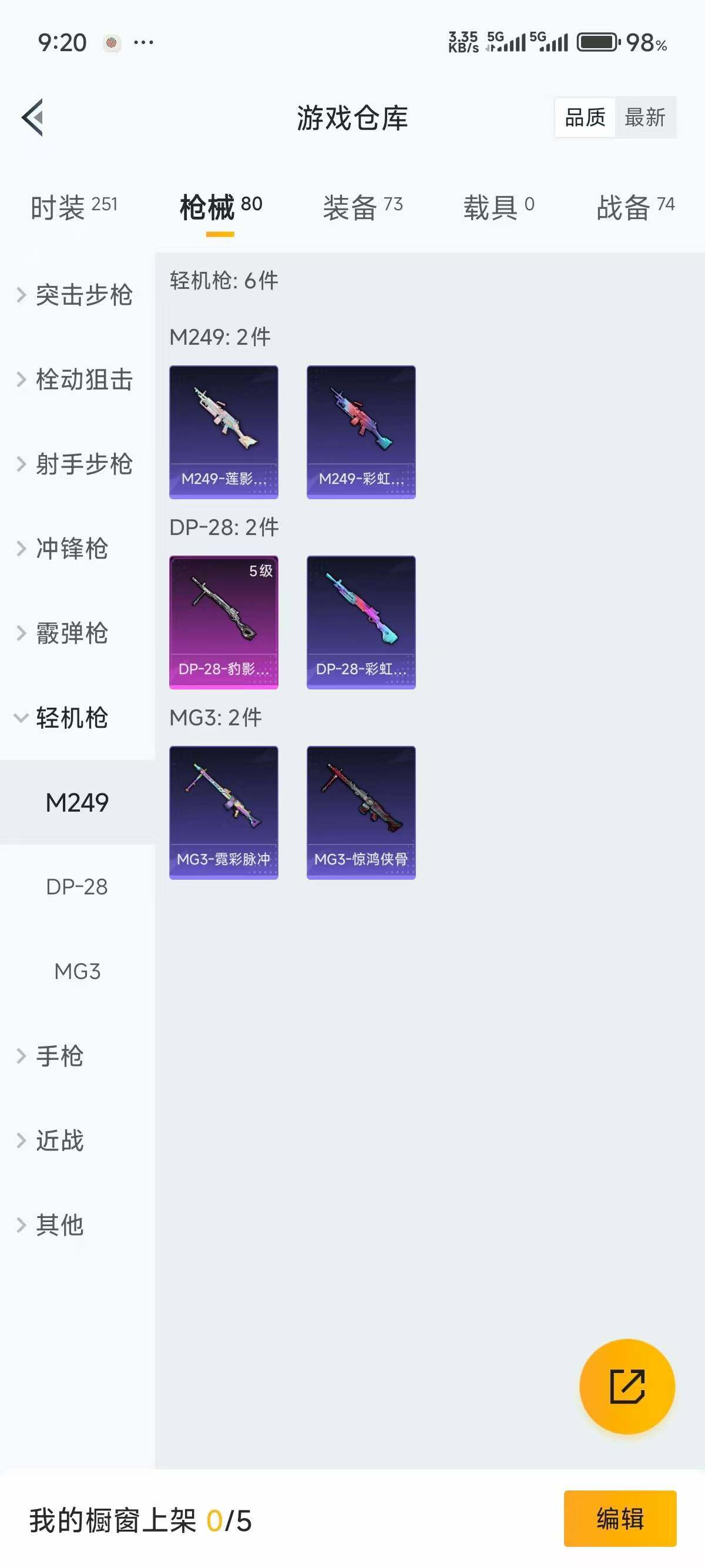Keep sorting by 品质
This screenshot has width=705, height=1568.
tap(584, 117)
